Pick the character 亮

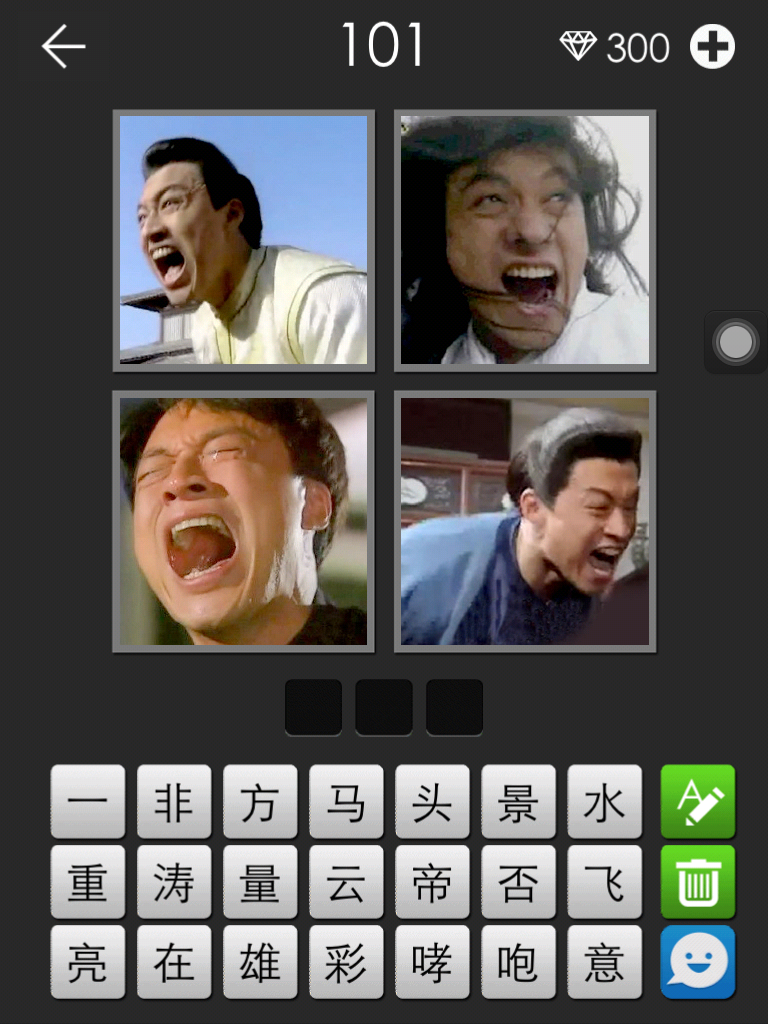point(88,962)
